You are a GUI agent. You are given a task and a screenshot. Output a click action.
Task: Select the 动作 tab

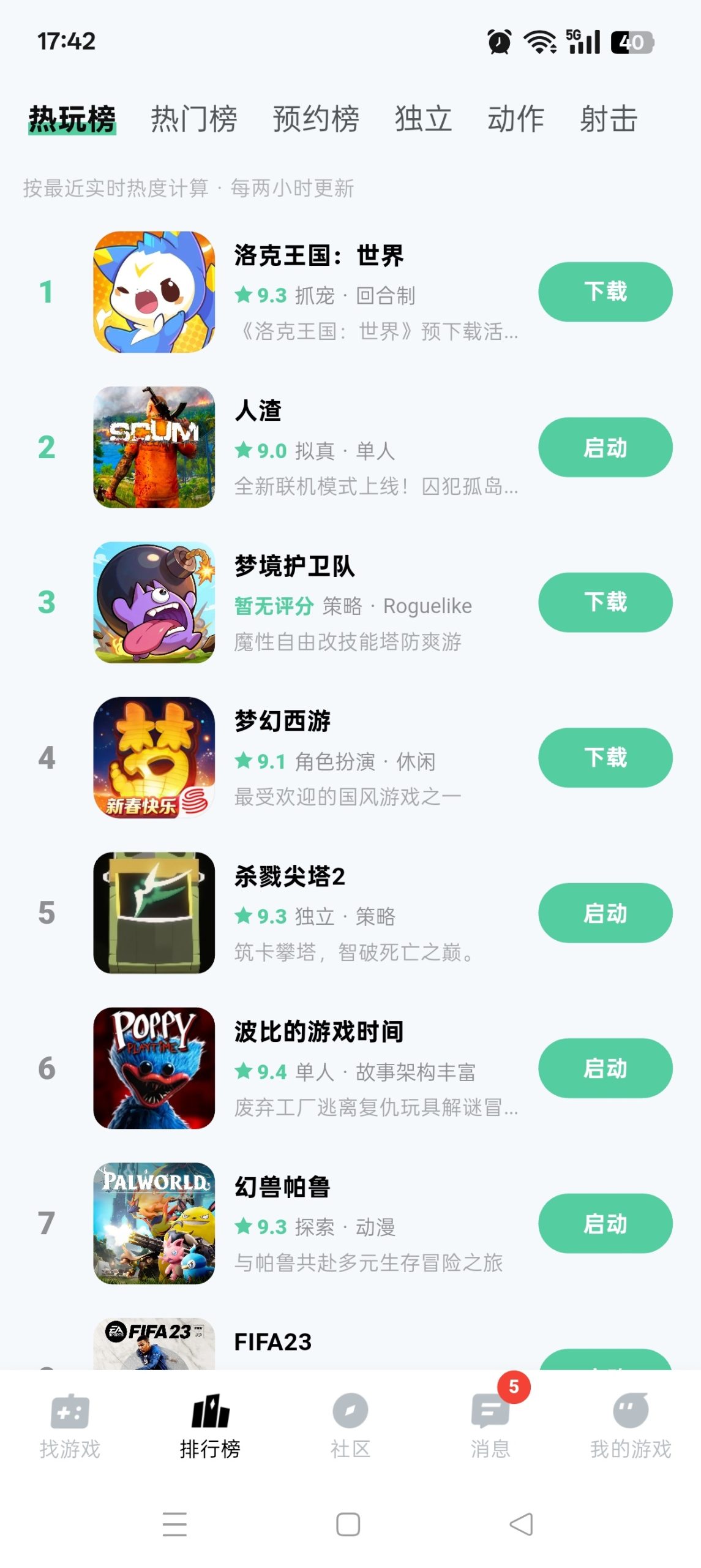(x=516, y=119)
